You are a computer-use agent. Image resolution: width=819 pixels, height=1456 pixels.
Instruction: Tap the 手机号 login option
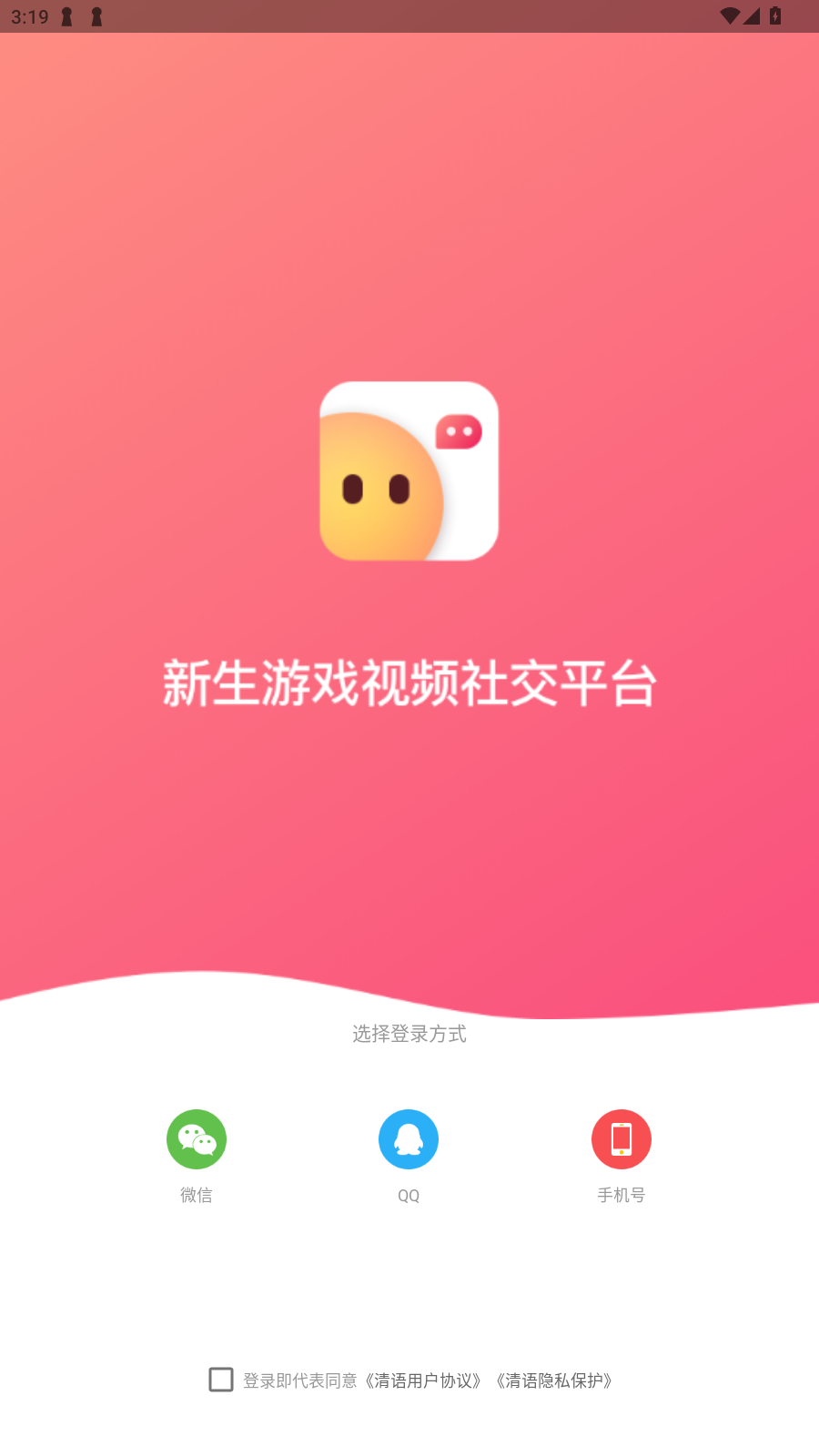click(x=622, y=1195)
